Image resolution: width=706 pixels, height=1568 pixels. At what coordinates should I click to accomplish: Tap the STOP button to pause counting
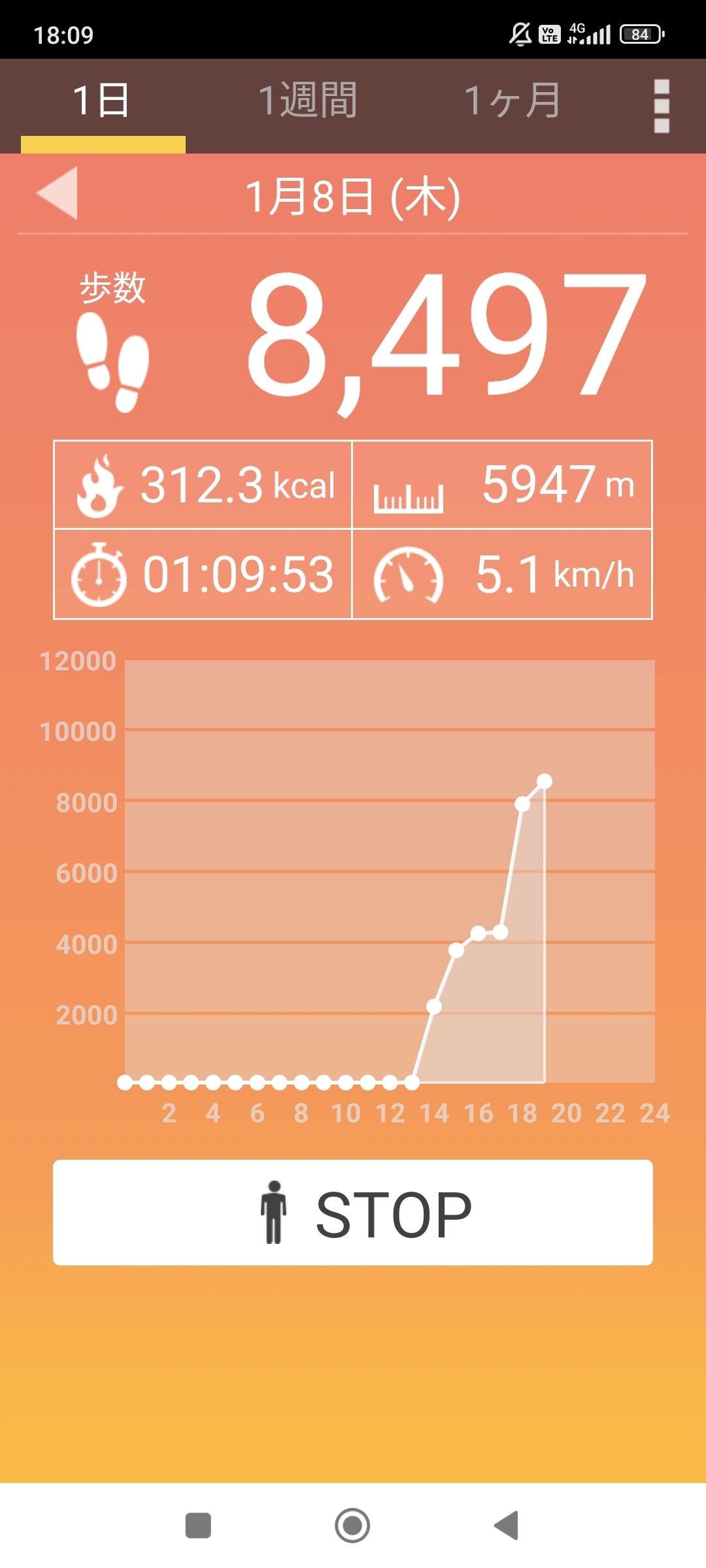(353, 1213)
